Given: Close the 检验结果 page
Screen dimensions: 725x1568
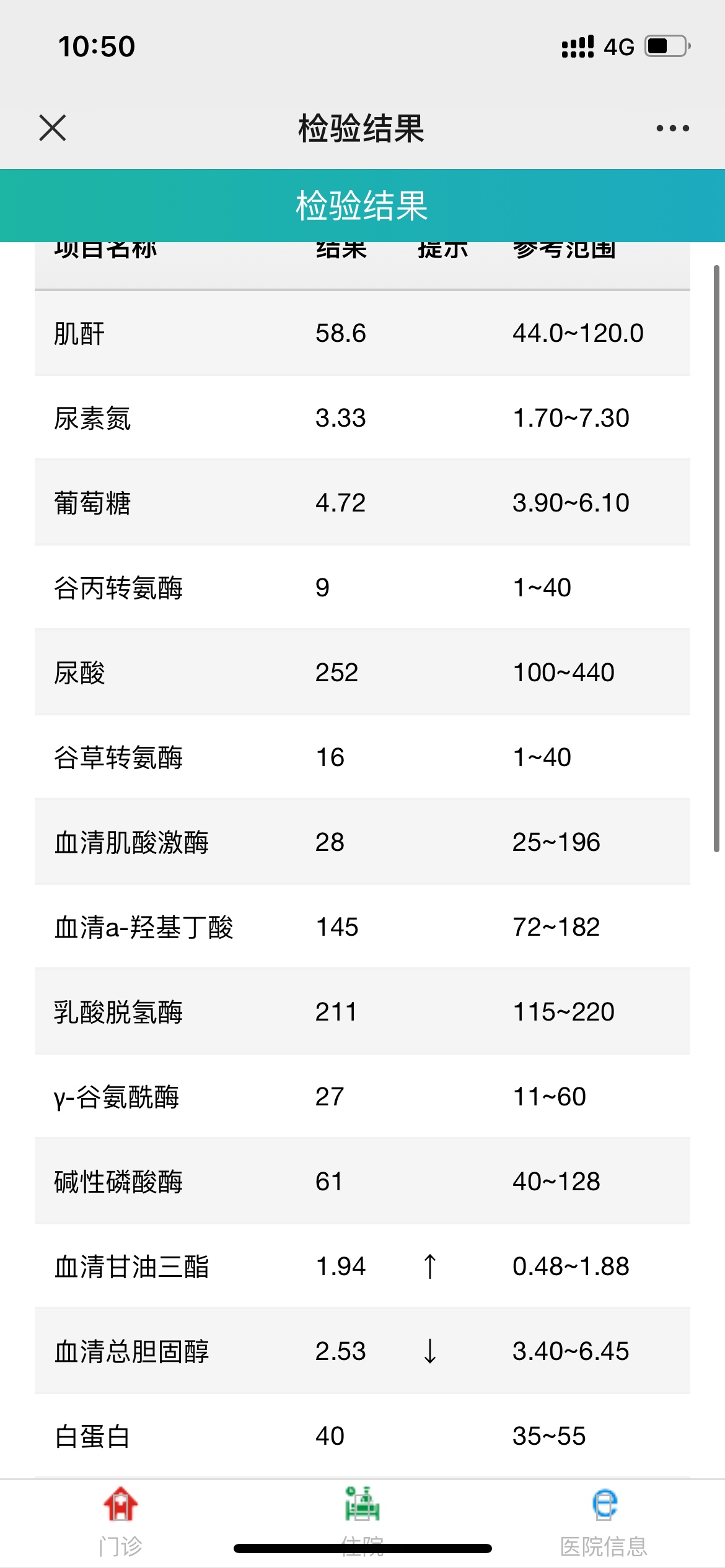Looking at the screenshot, I should [x=53, y=128].
